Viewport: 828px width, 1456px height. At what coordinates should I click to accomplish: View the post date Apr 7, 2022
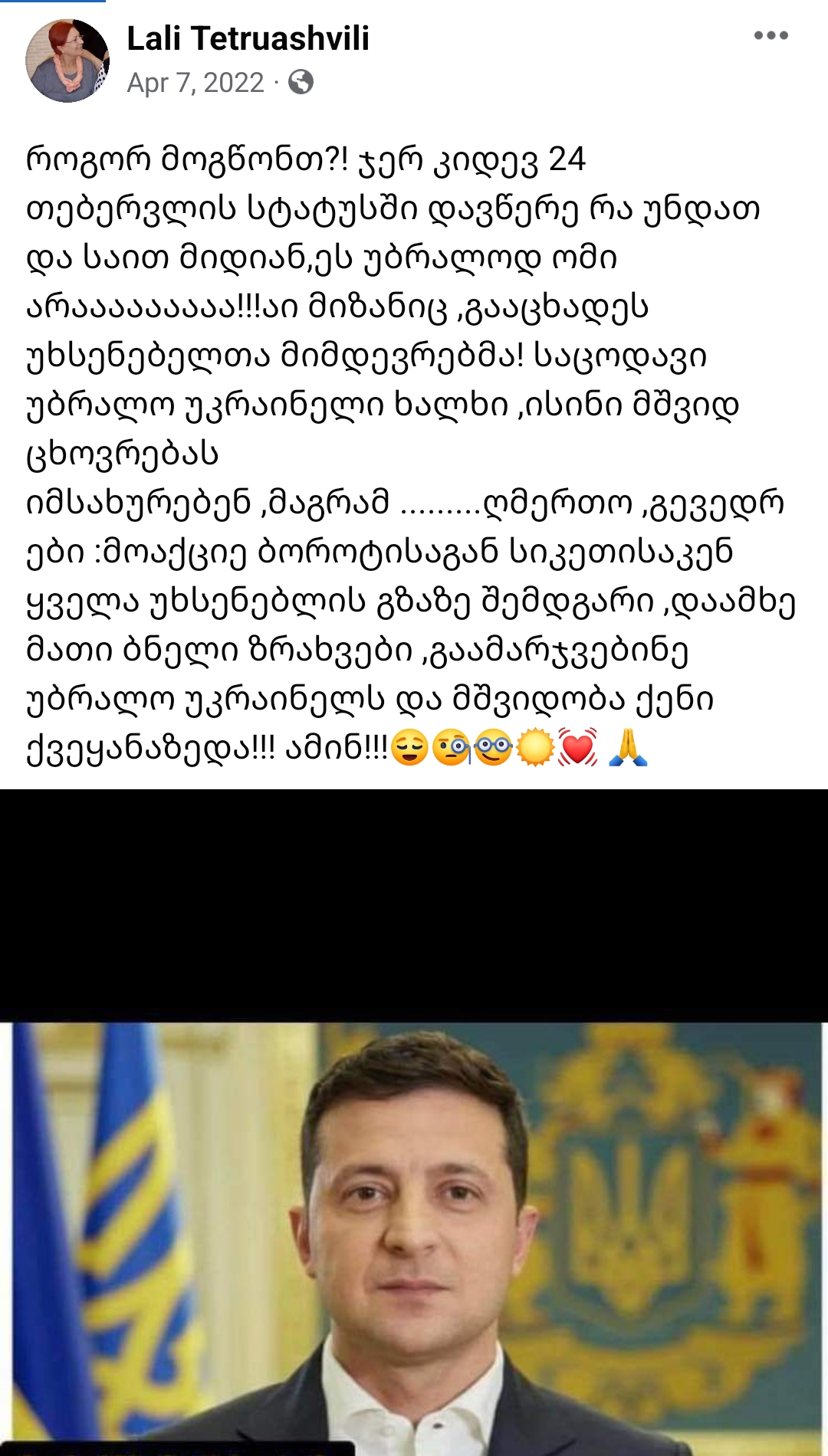(195, 83)
